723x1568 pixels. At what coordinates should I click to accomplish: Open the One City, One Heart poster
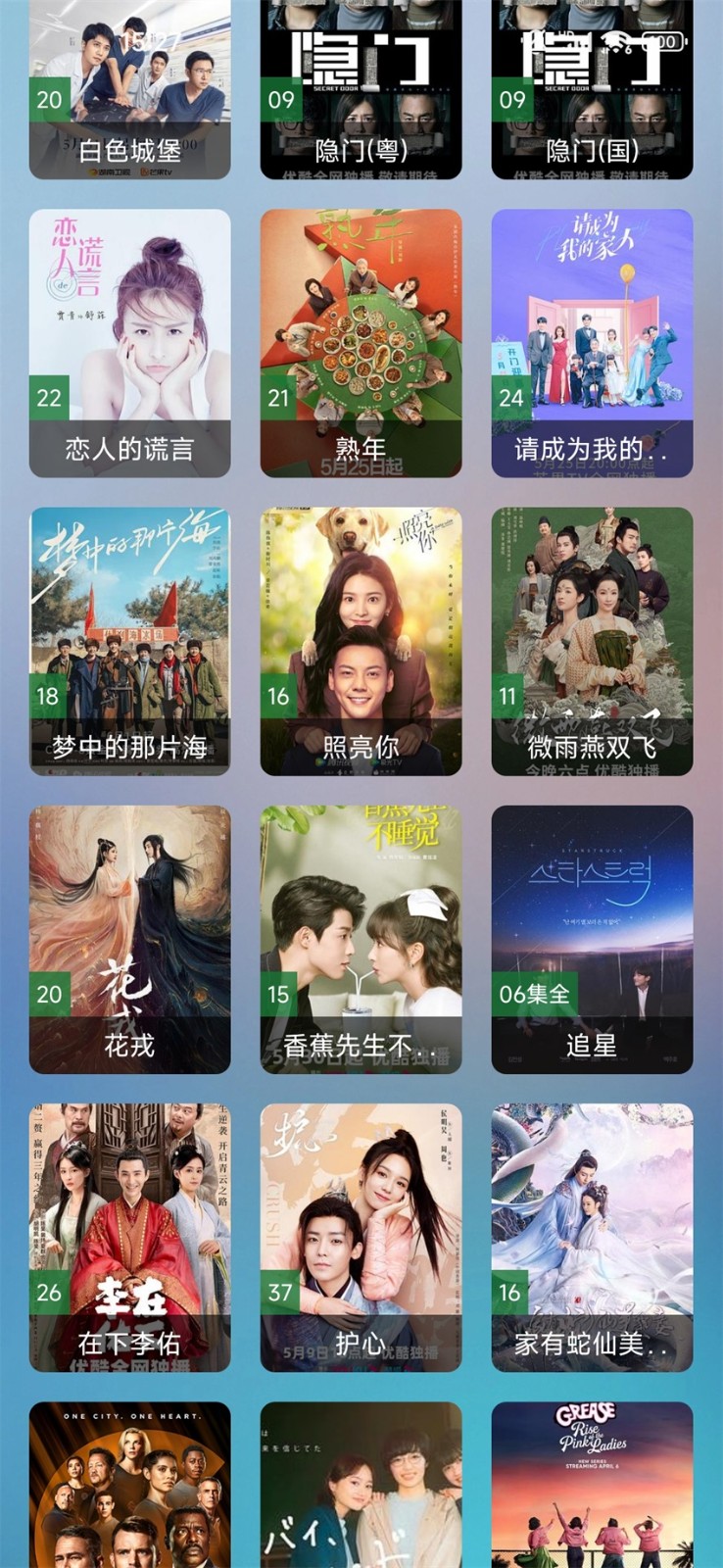[129, 1485]
